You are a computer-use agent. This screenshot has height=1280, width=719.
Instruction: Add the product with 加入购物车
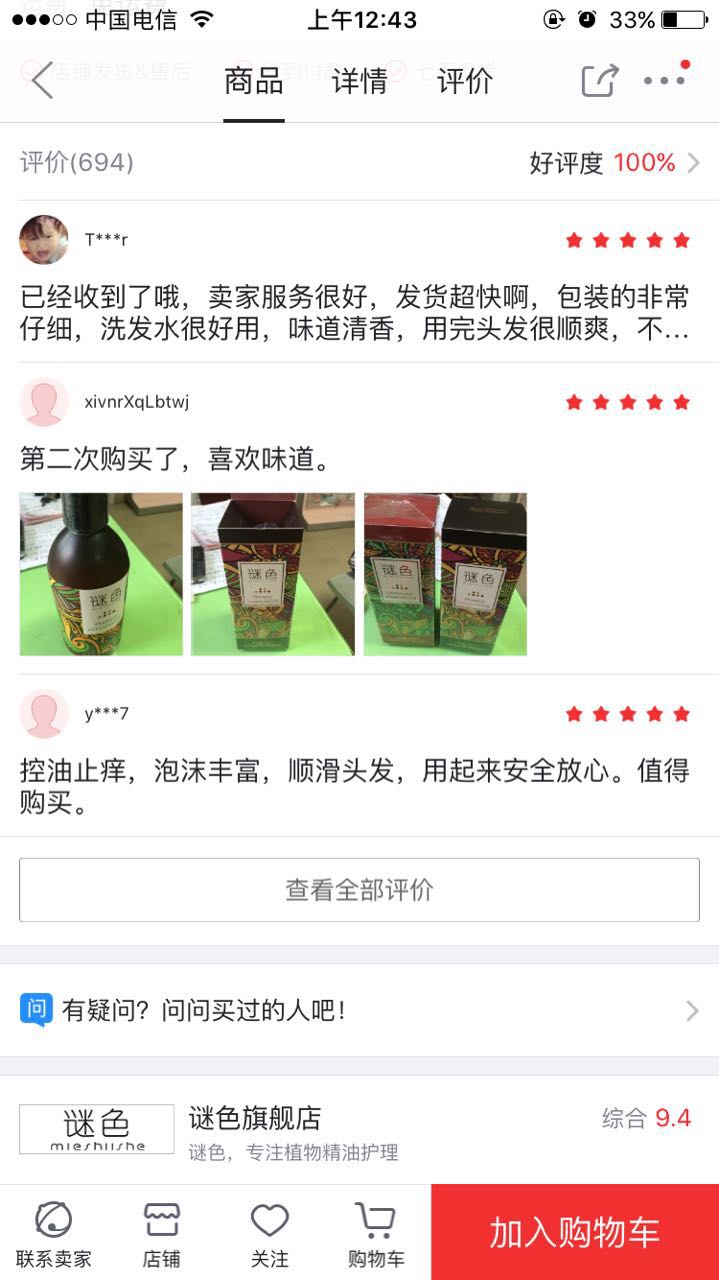click(x=574, y=1233)
